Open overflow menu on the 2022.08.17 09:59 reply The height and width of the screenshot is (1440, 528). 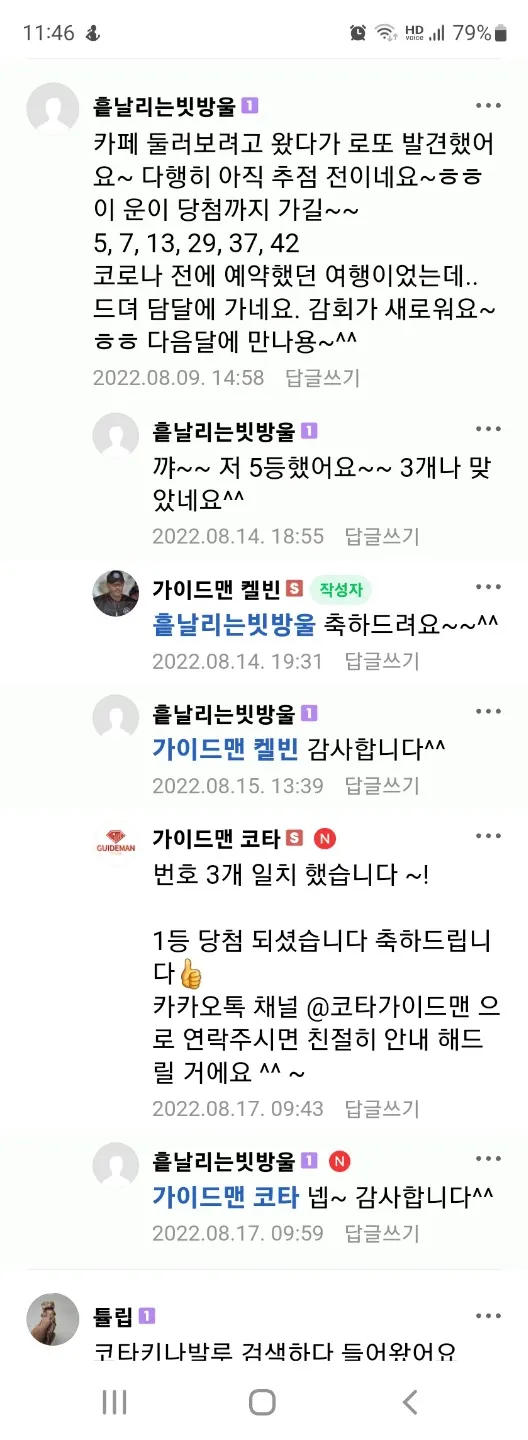pyautogui.click(x=488, y=1158)
